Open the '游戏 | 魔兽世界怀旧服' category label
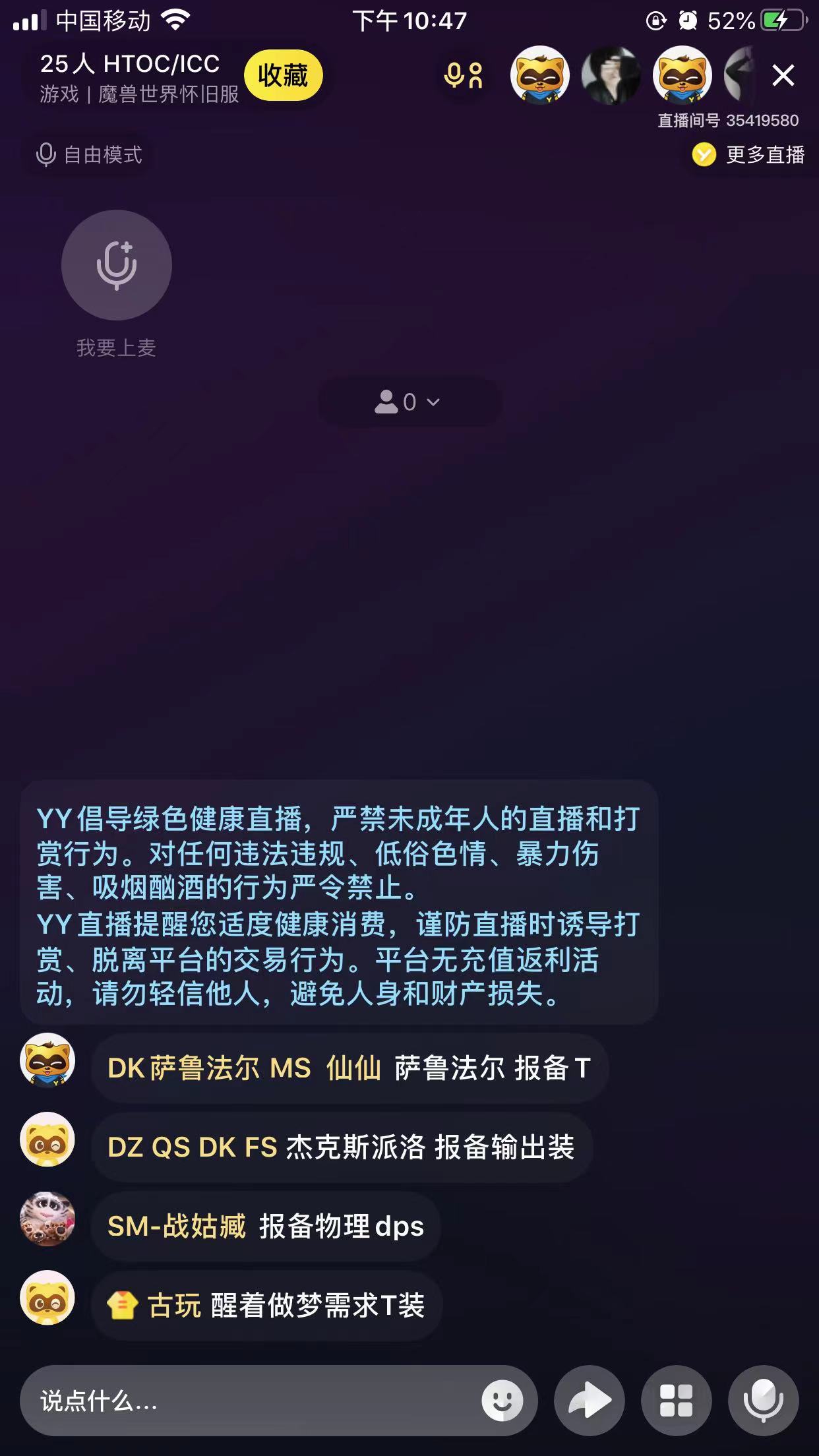This screenshot has width=819, height=1456. pos(138,94)
